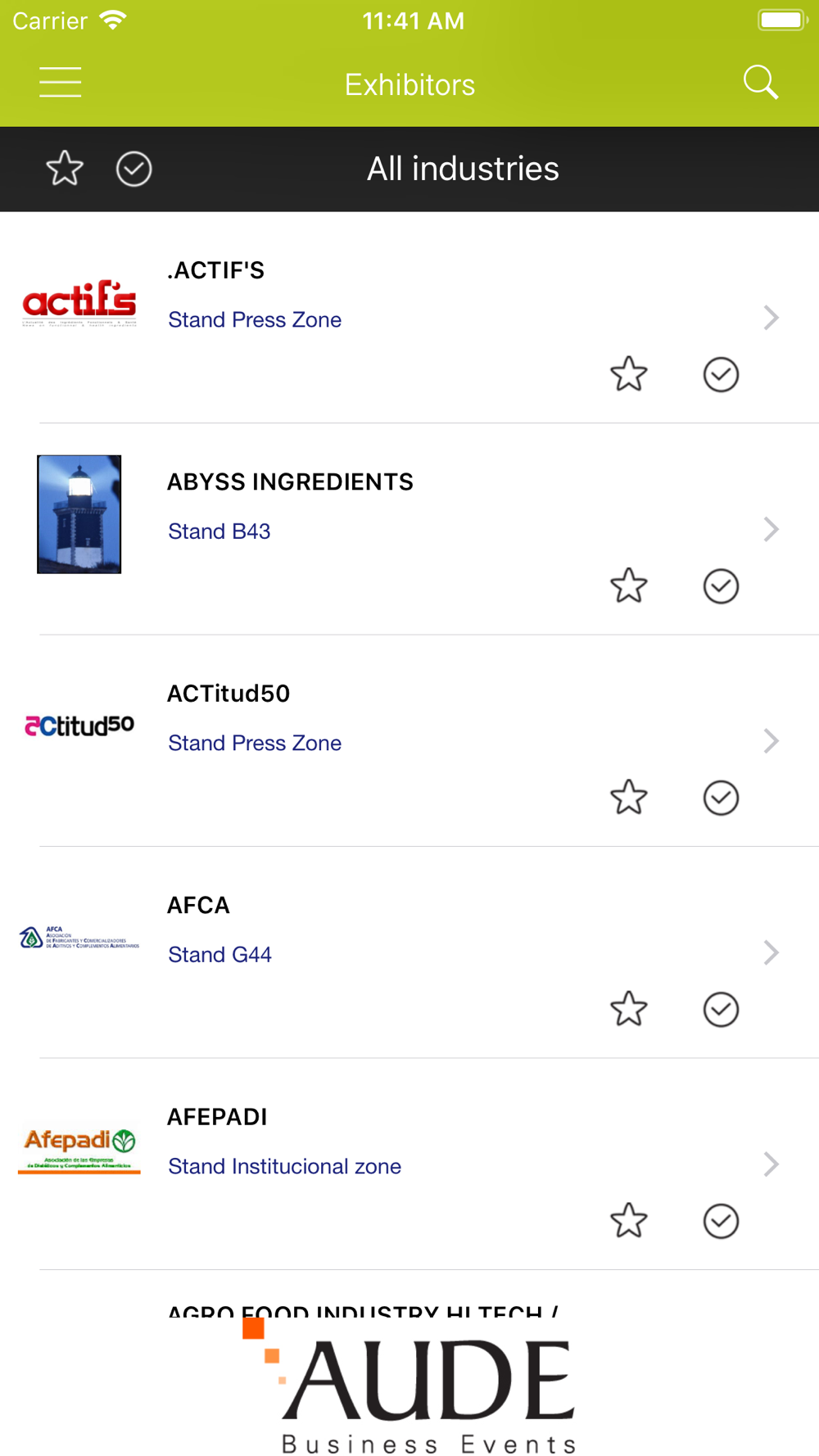Open the AFCA exhibitor at Stand G44
Viewport: 819px width, 1456px height.
[409, 952]
